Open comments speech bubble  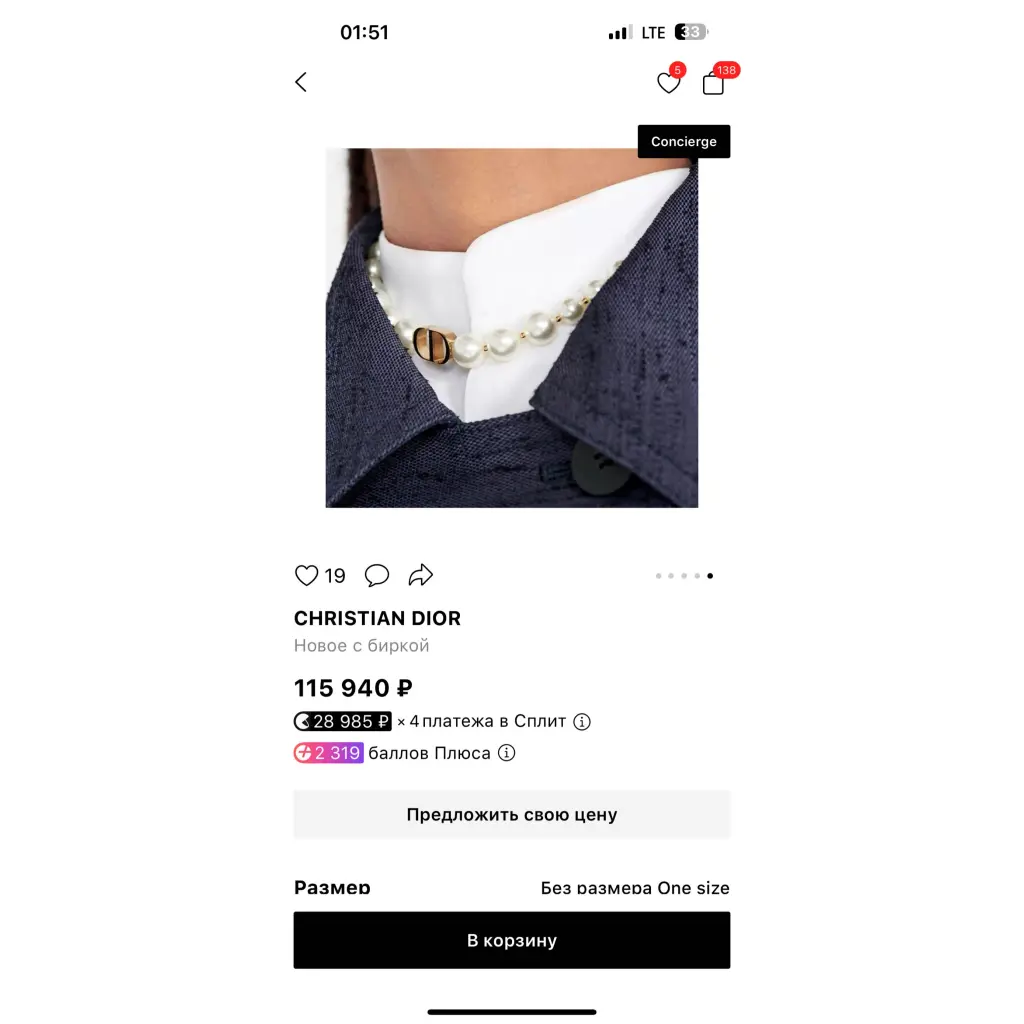tap(377, 575)
